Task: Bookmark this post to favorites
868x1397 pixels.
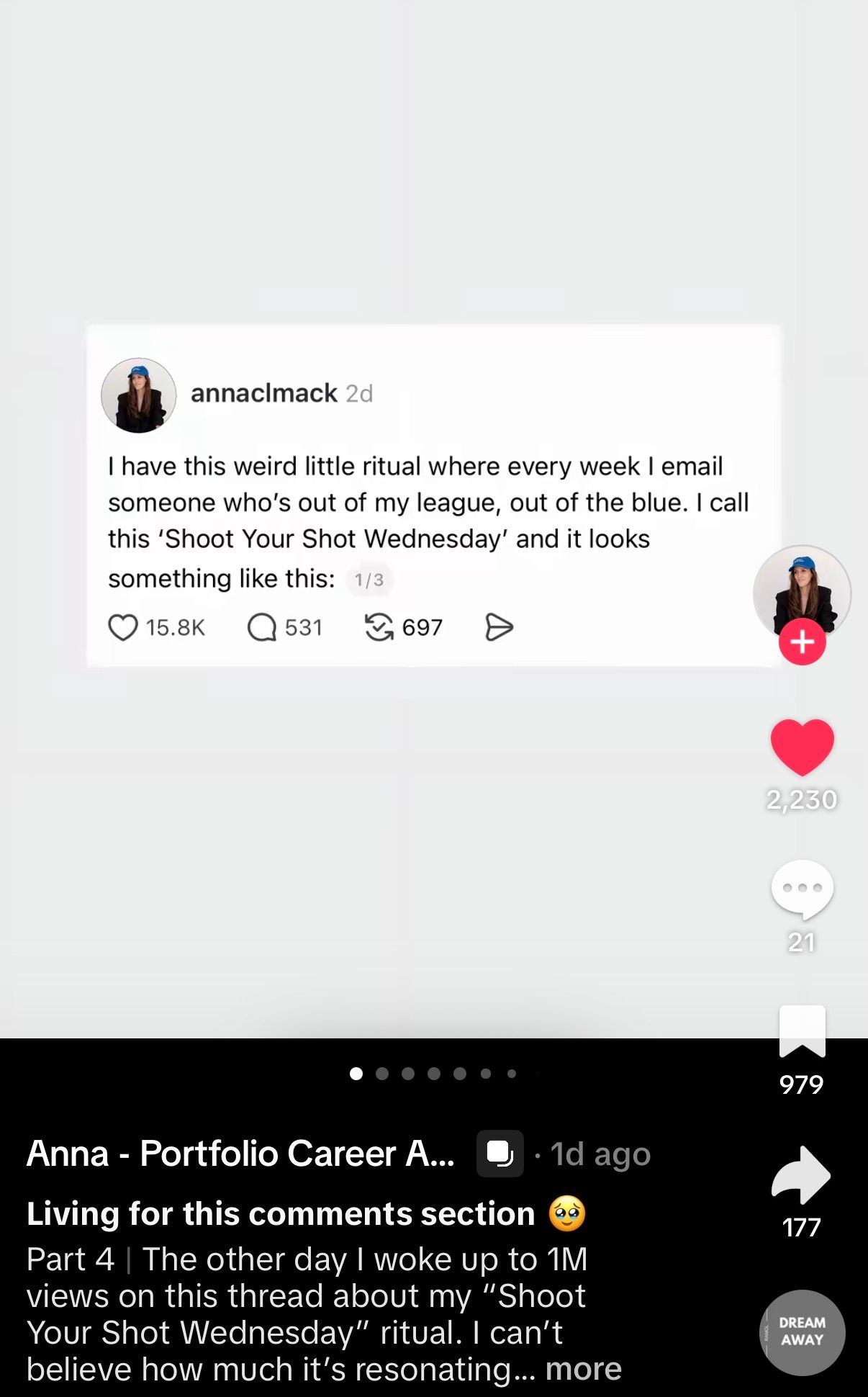Action: pos(802,1030)
